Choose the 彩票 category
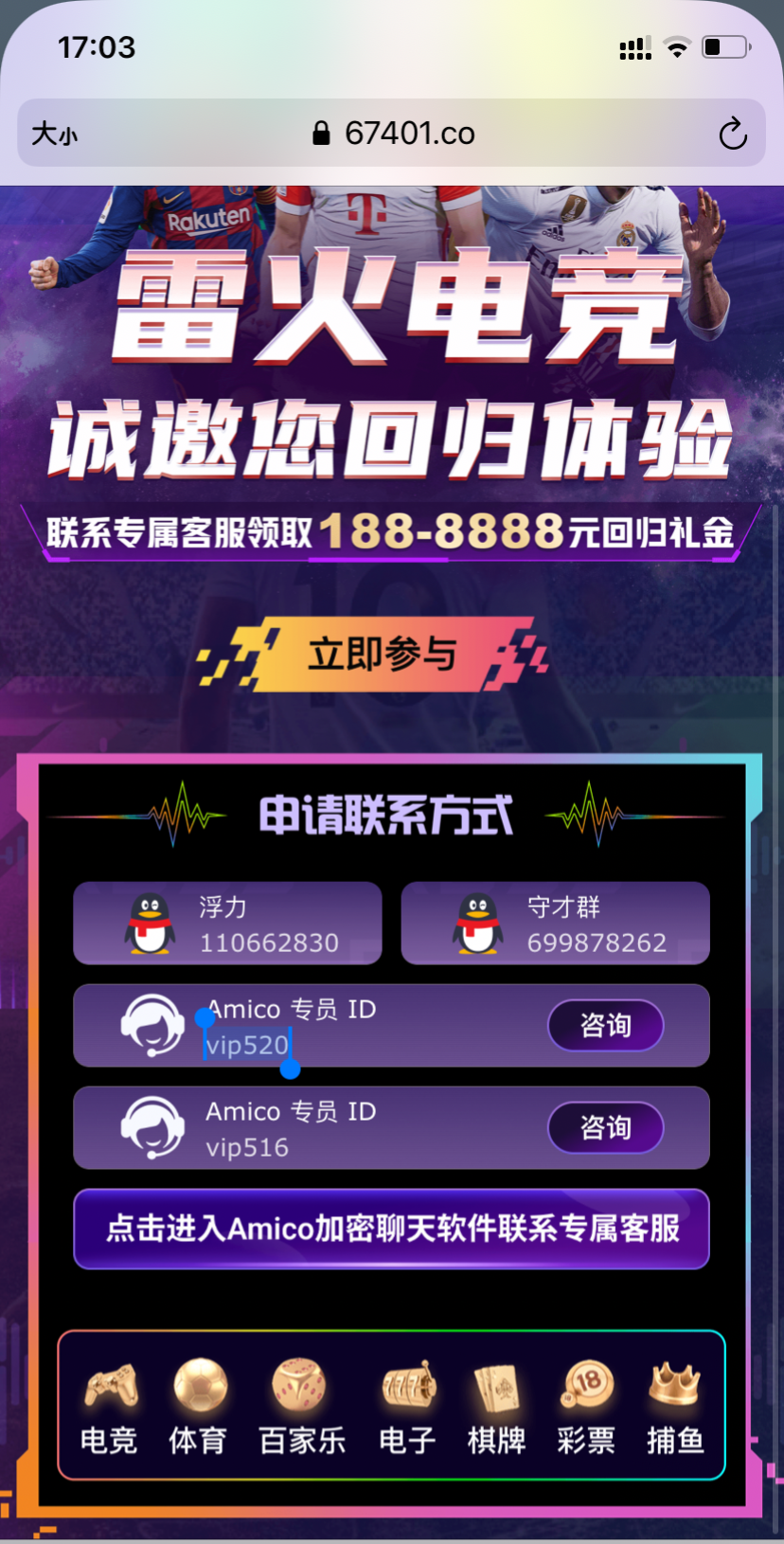The width and height of the screenshot is (784, 1544). (x=586, y=1407)
